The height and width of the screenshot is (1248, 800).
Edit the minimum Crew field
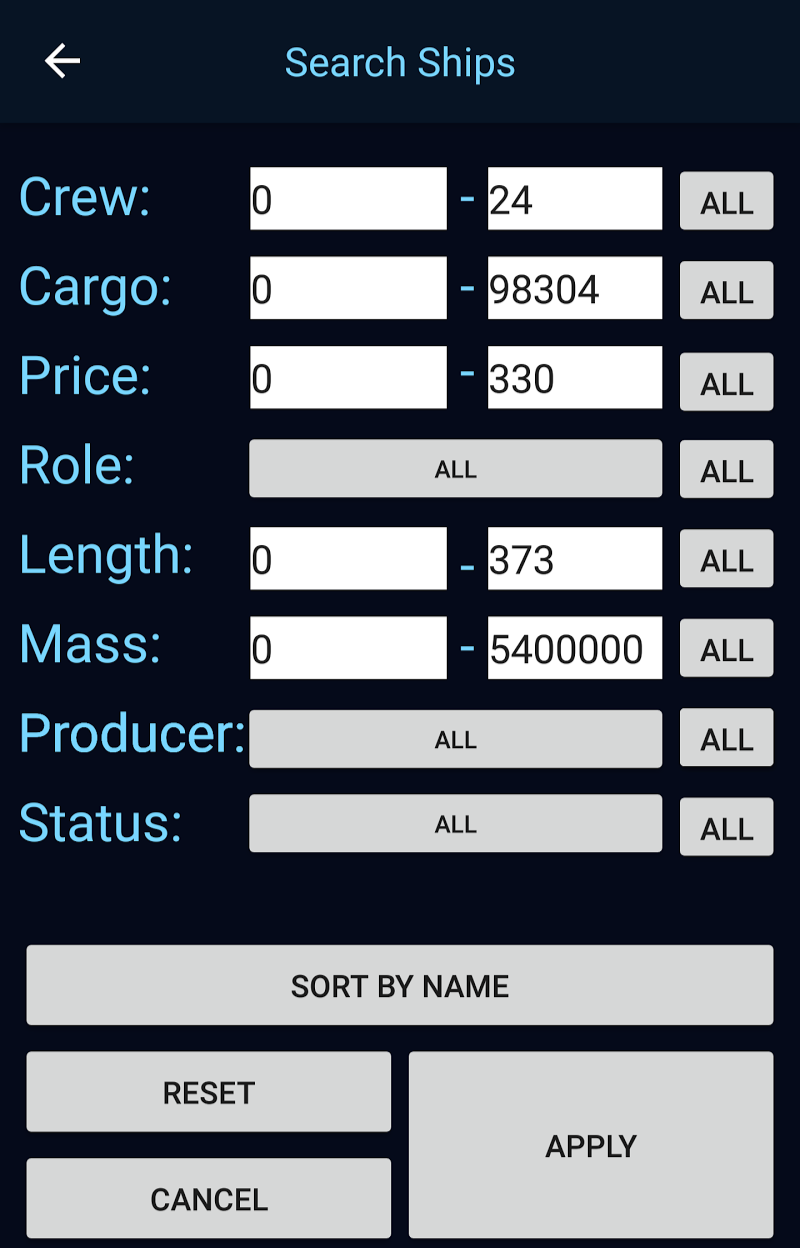pyautogui.click(x=347, y=199)
